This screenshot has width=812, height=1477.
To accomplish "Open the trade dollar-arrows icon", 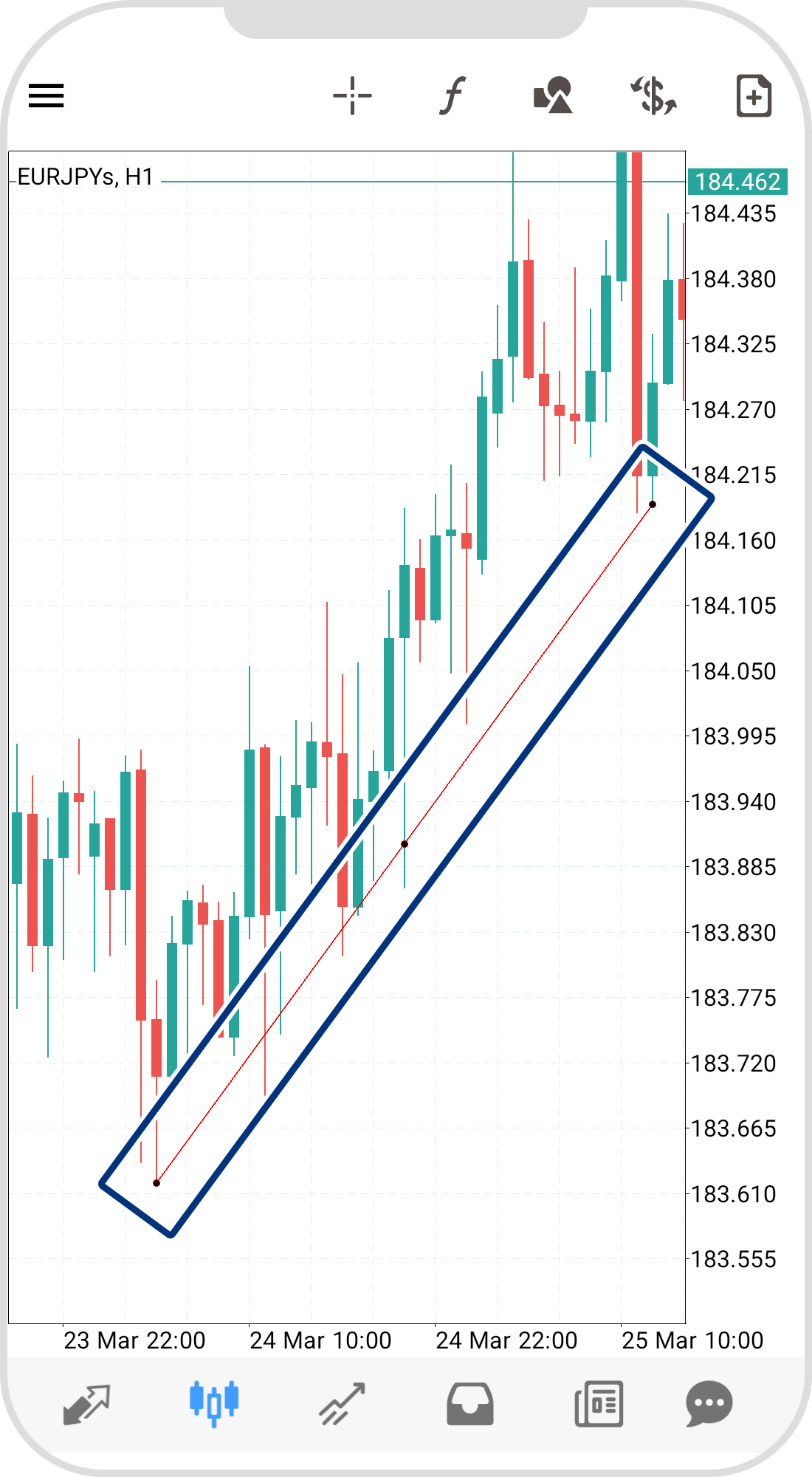I will point(653,96).
